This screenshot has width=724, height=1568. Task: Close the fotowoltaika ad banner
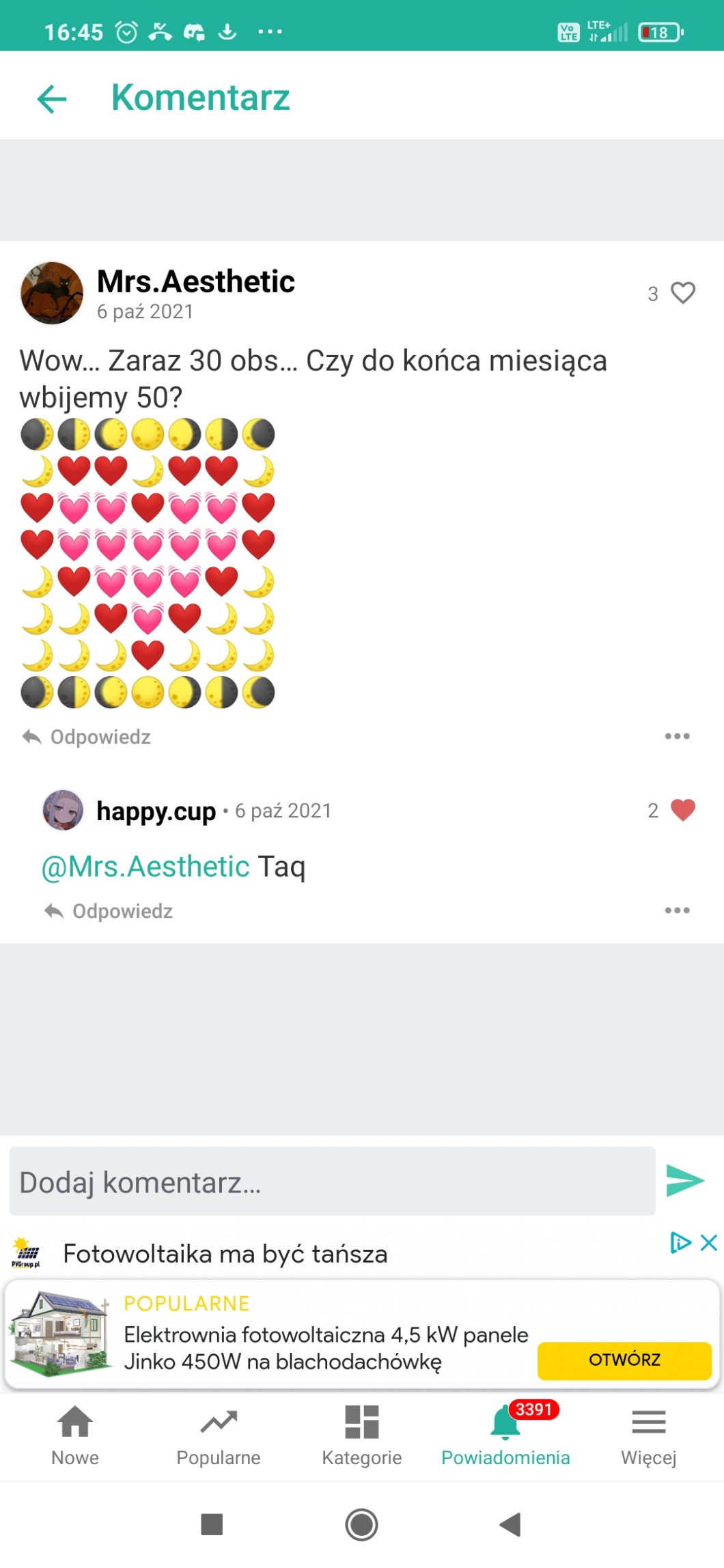710,1242
